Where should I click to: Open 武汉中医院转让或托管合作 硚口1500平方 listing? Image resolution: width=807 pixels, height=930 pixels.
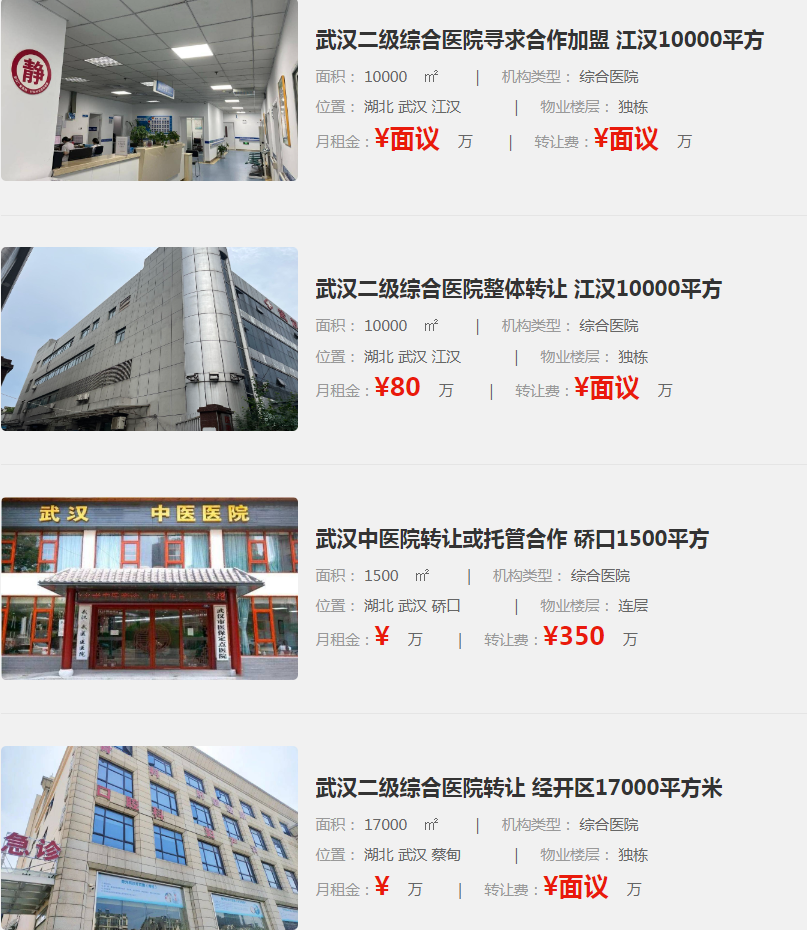512,540
